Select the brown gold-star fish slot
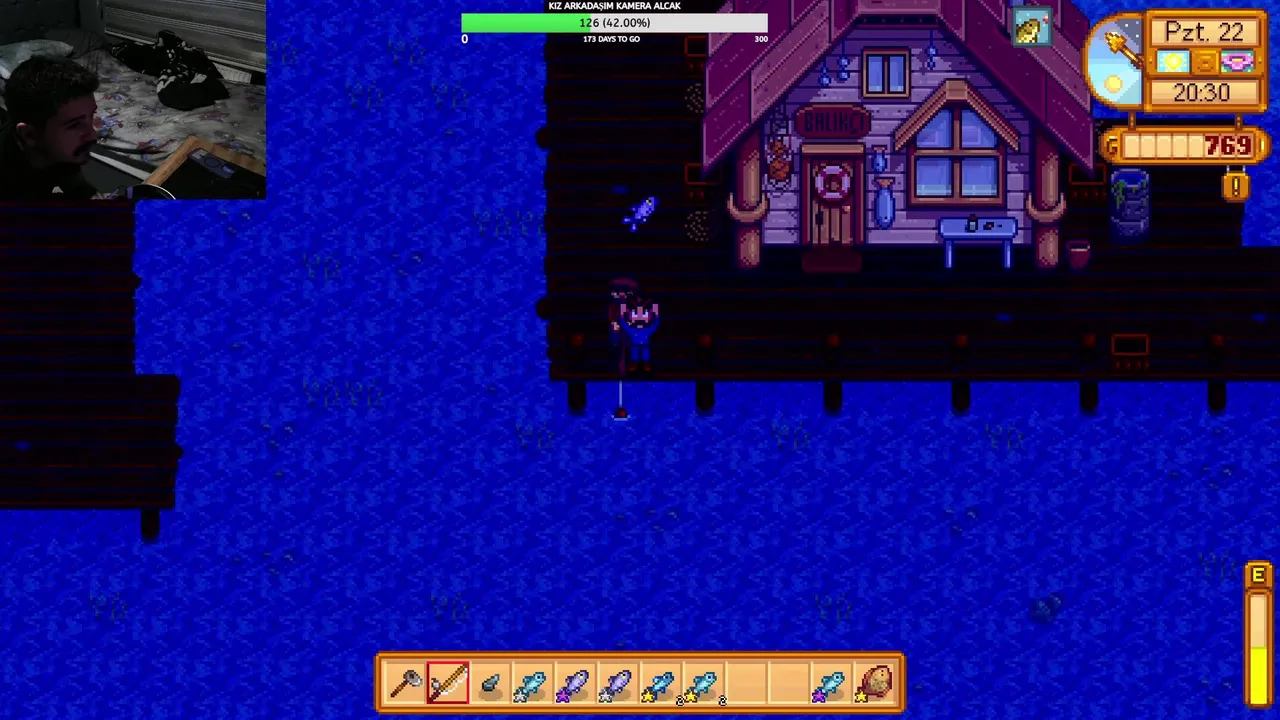This screenshot has height=720, width=1280. pos(874,684)
